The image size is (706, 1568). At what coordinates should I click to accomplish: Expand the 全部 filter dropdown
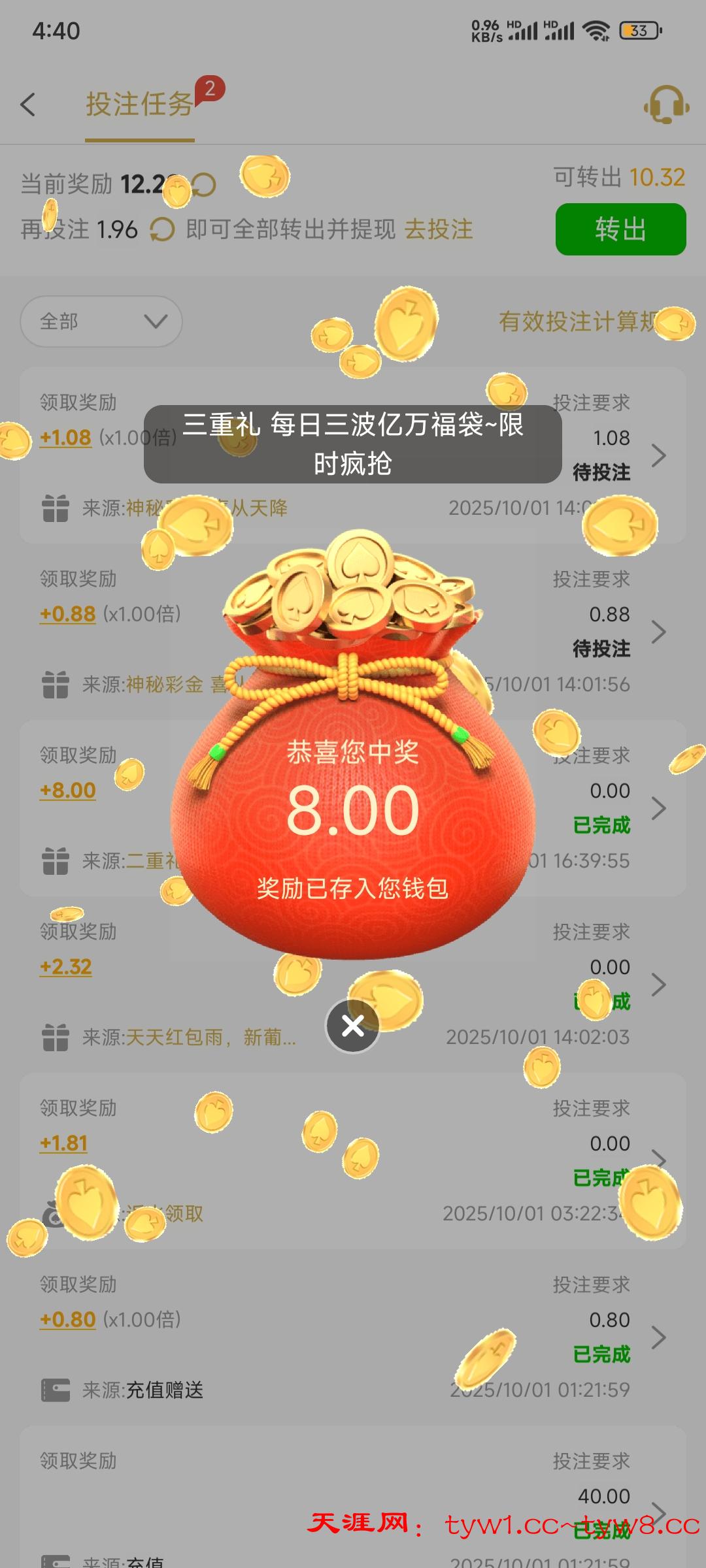(101, 321)
